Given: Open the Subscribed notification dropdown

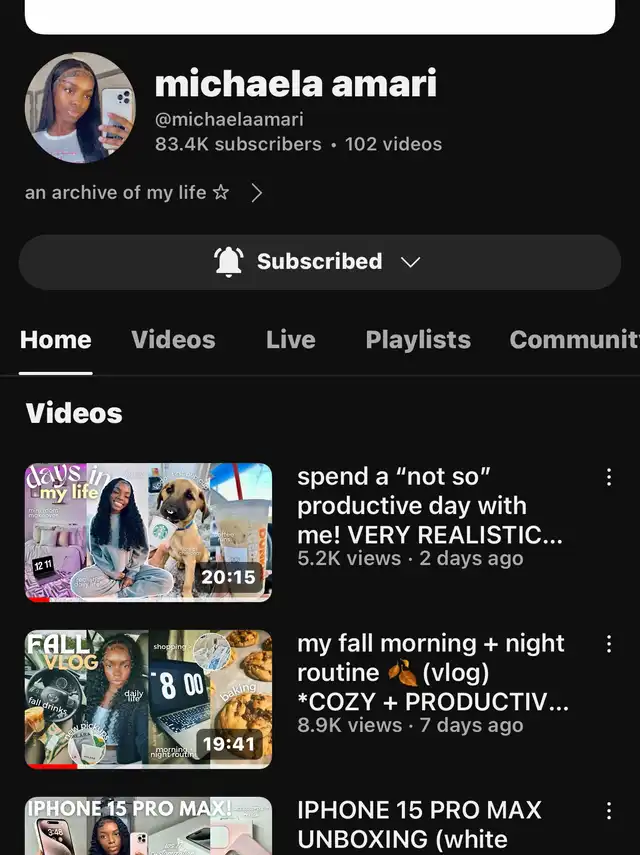Looking at the screenshot, I should pyautogui.click(x=319, y=262).
